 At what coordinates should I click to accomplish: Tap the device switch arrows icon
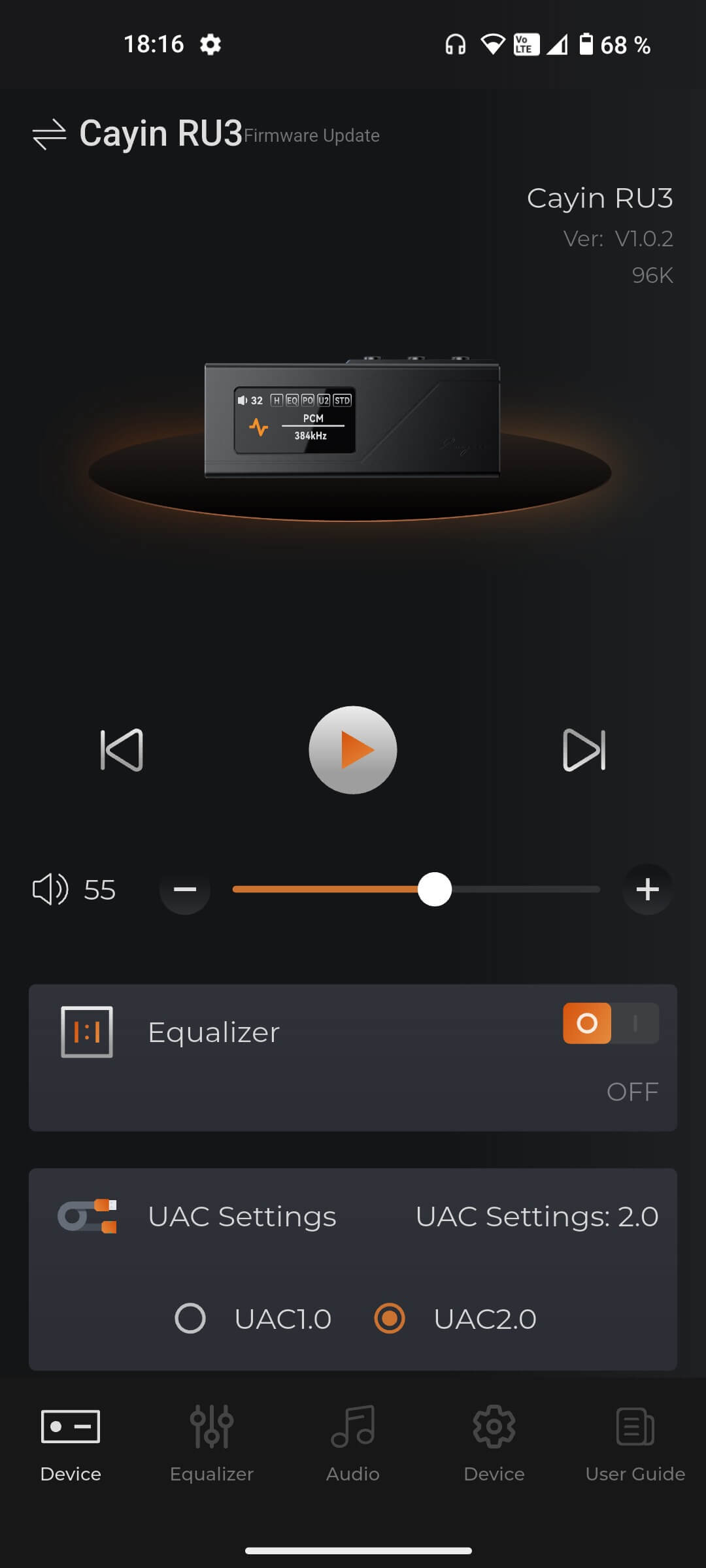point(49,135)
